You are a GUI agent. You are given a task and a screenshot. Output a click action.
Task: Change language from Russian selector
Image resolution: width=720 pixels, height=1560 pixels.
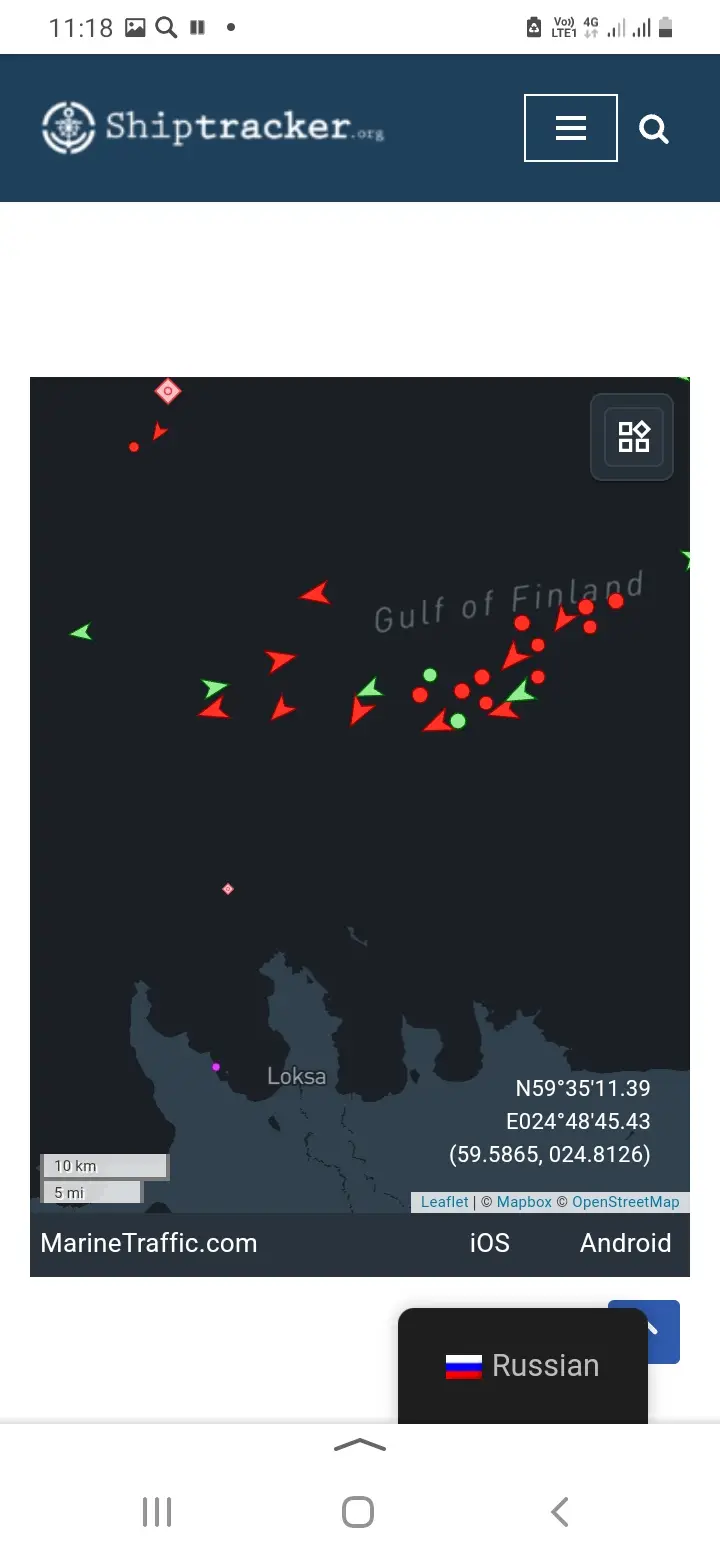tap(523, 1366)
